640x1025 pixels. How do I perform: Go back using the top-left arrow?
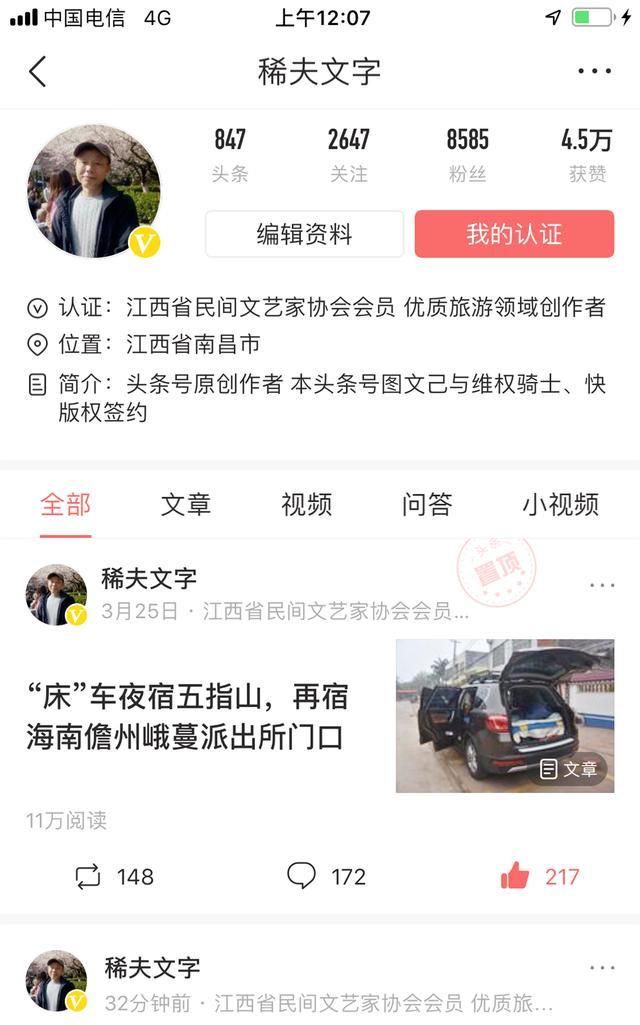point(38,72)
